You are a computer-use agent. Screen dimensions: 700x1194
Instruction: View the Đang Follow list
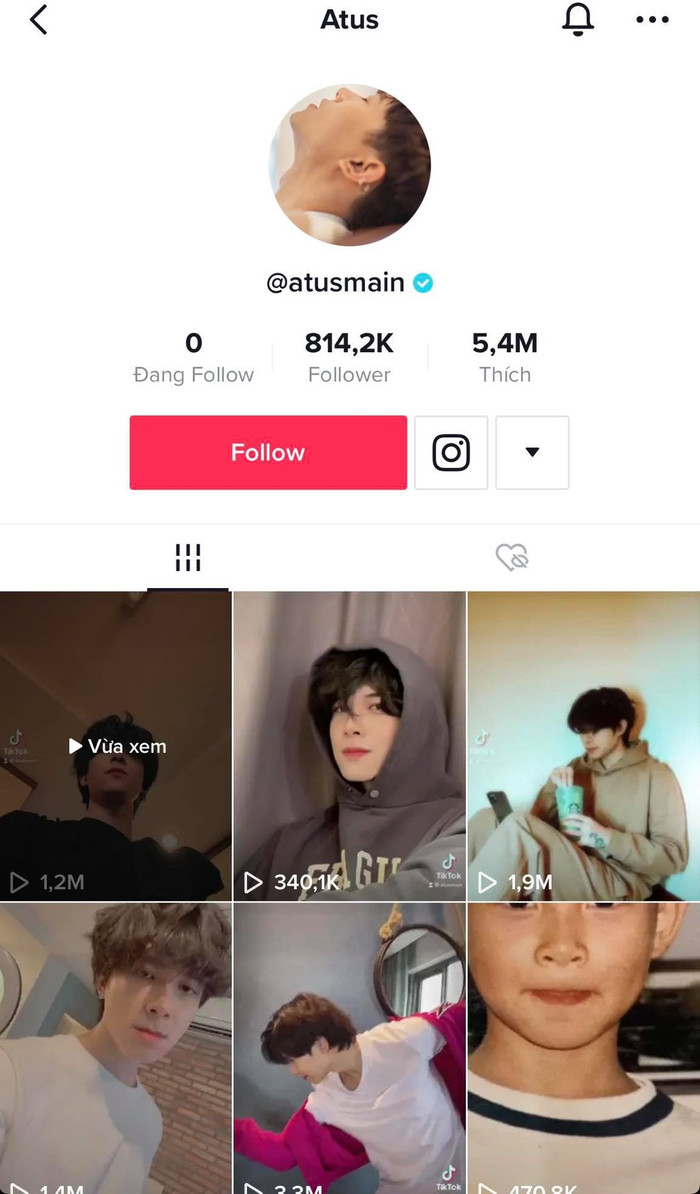pos(193,358)
